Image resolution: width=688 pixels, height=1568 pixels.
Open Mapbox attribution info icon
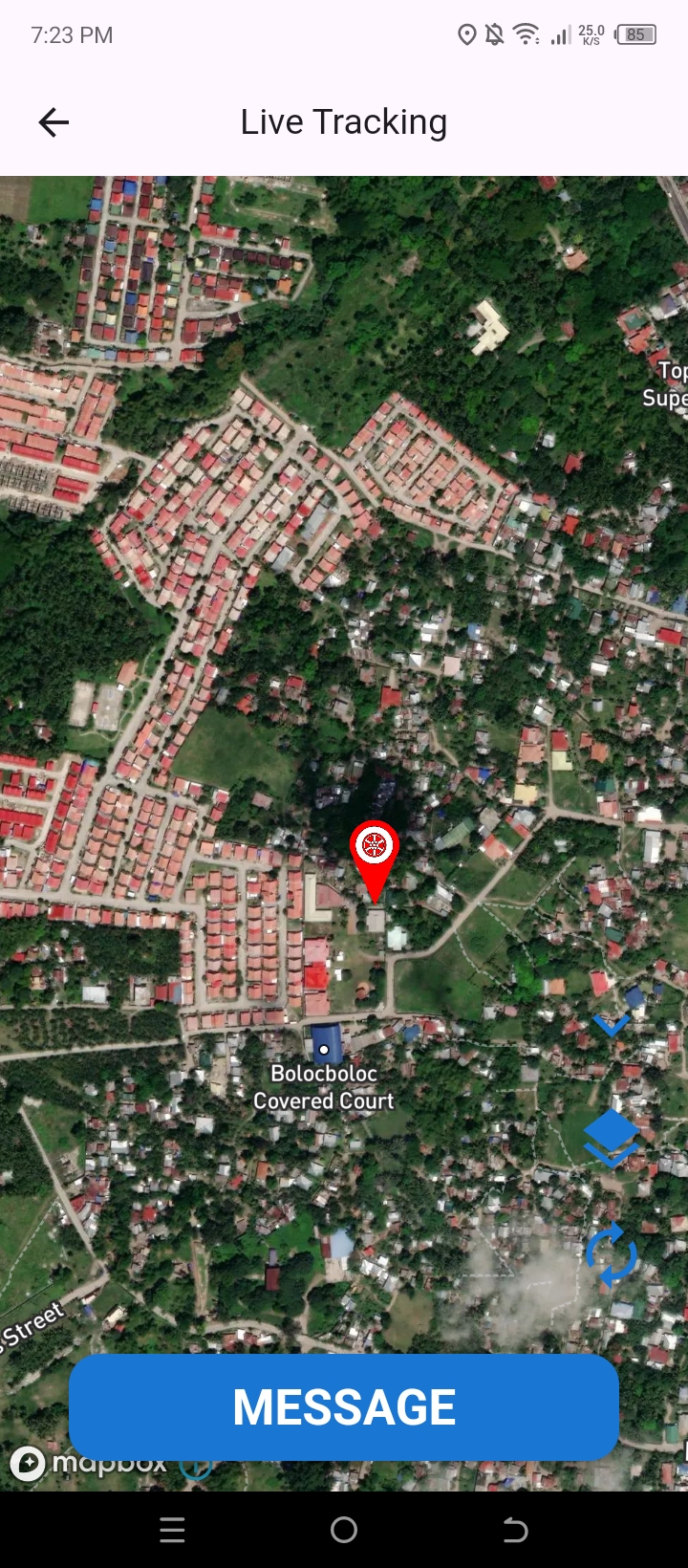click(x=197, y=1468)
